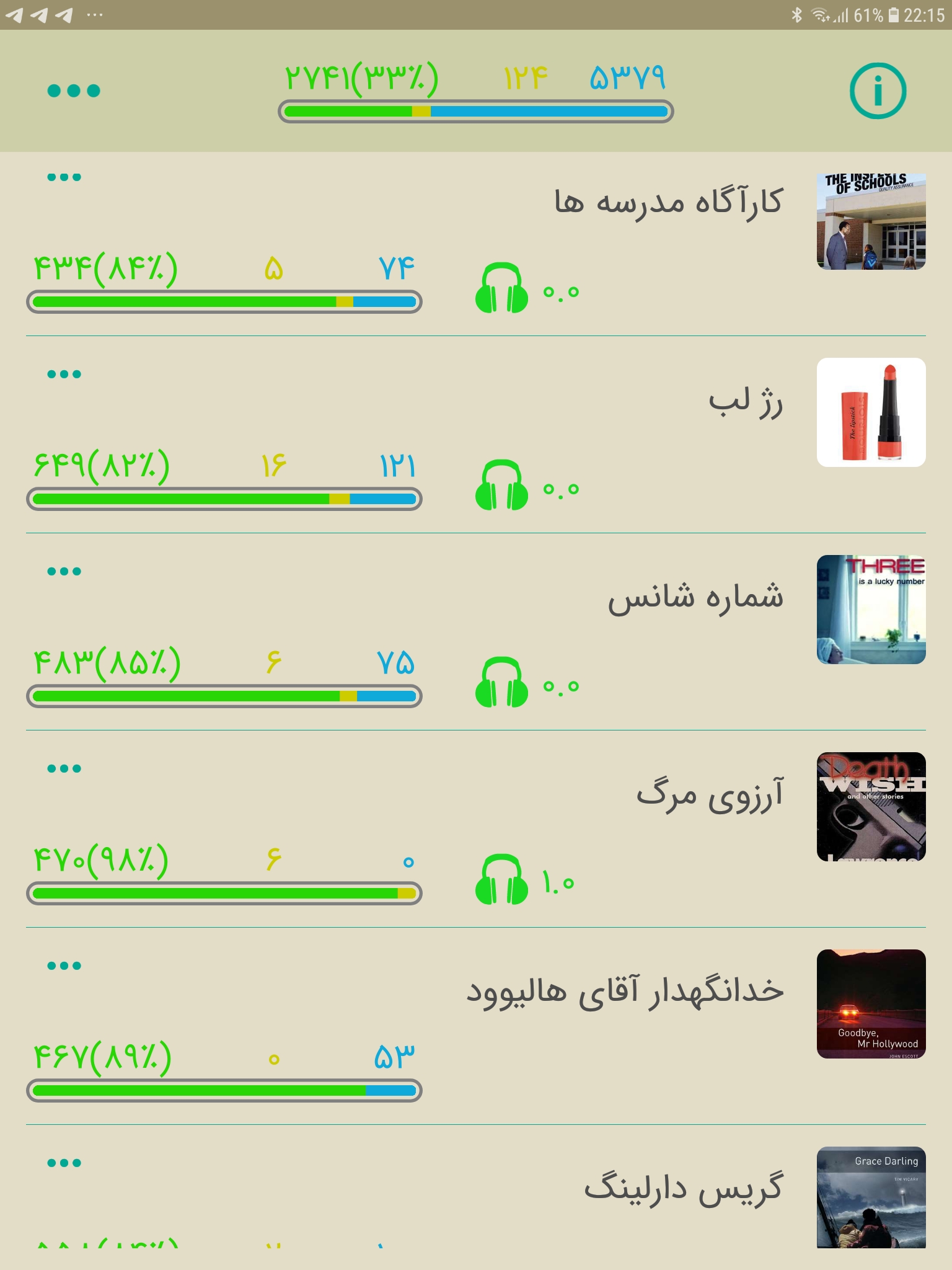Tap the three dots for گریس دارلینگ
952x1270 pixels.
pos(64,1163)
